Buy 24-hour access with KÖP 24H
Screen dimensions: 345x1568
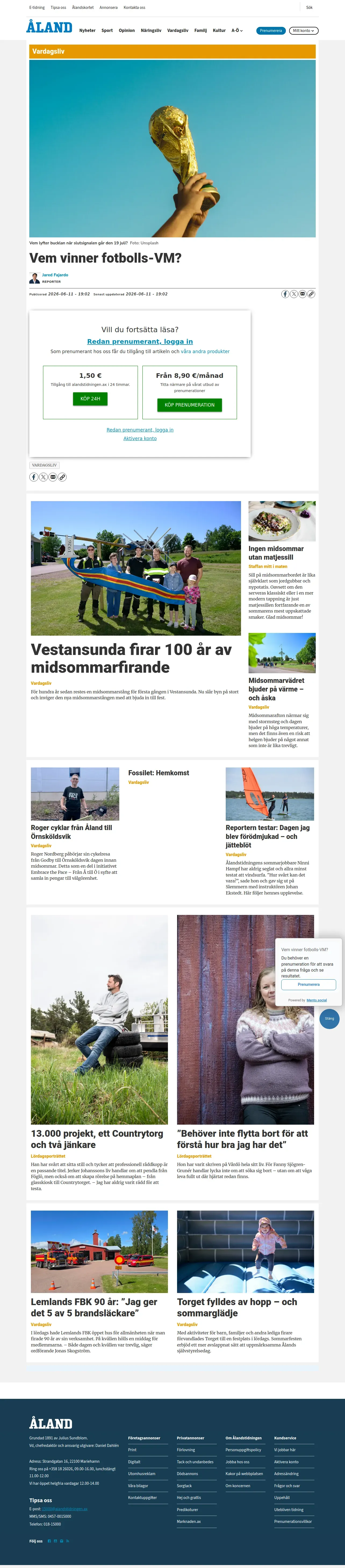point(90,399)
